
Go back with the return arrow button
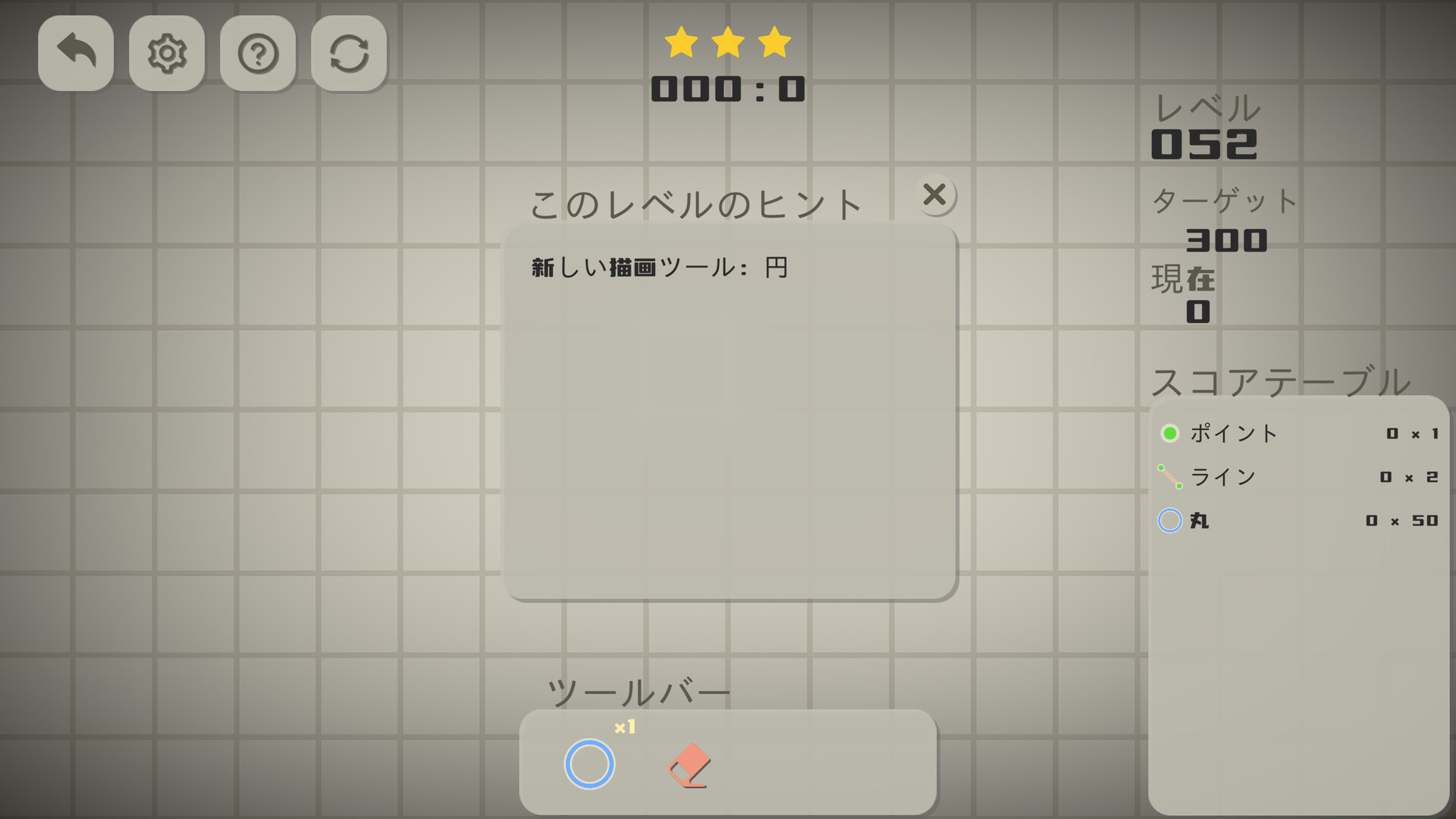point(76,53)
